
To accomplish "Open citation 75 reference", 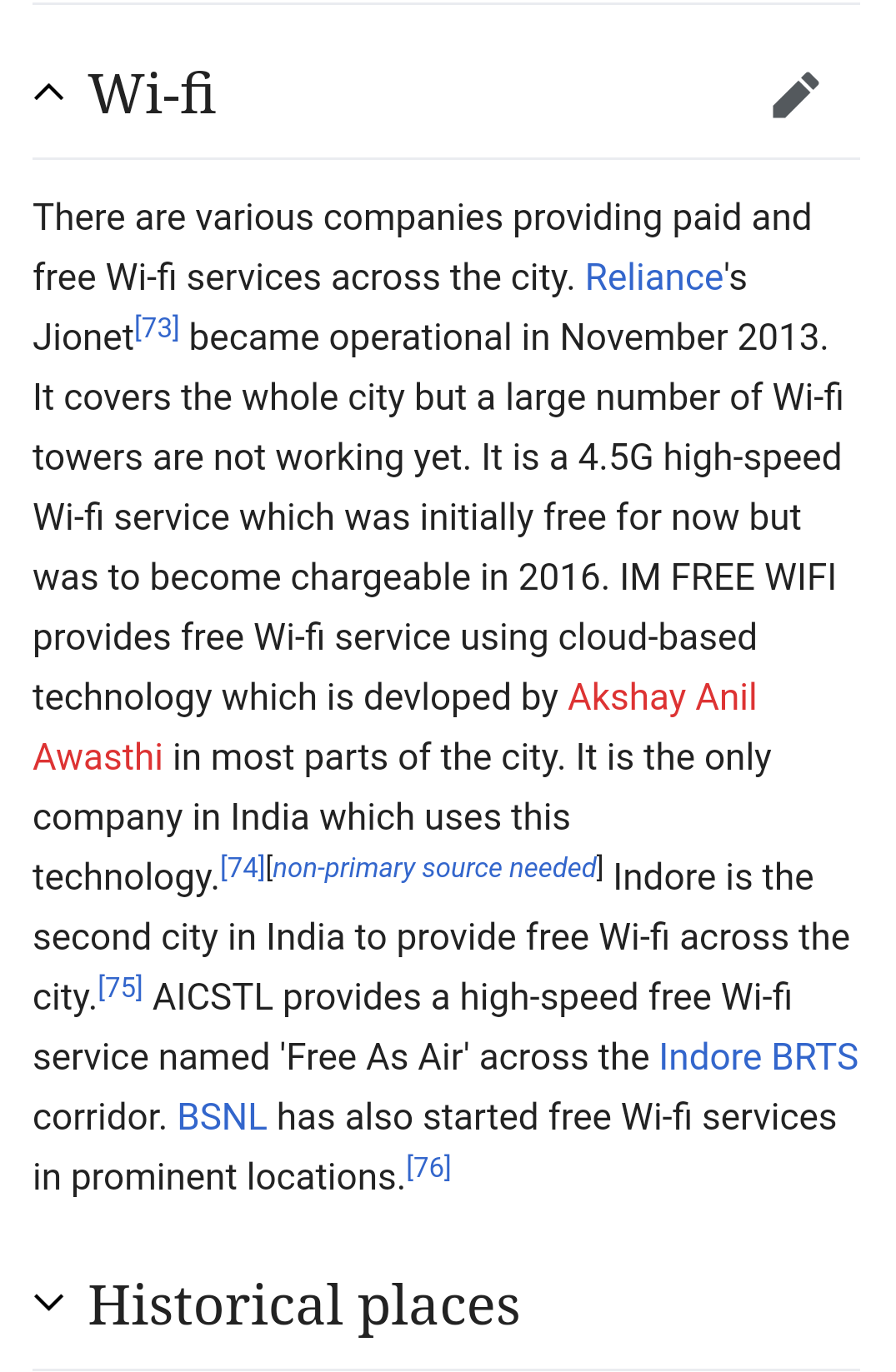I will [x=120, y=988].
